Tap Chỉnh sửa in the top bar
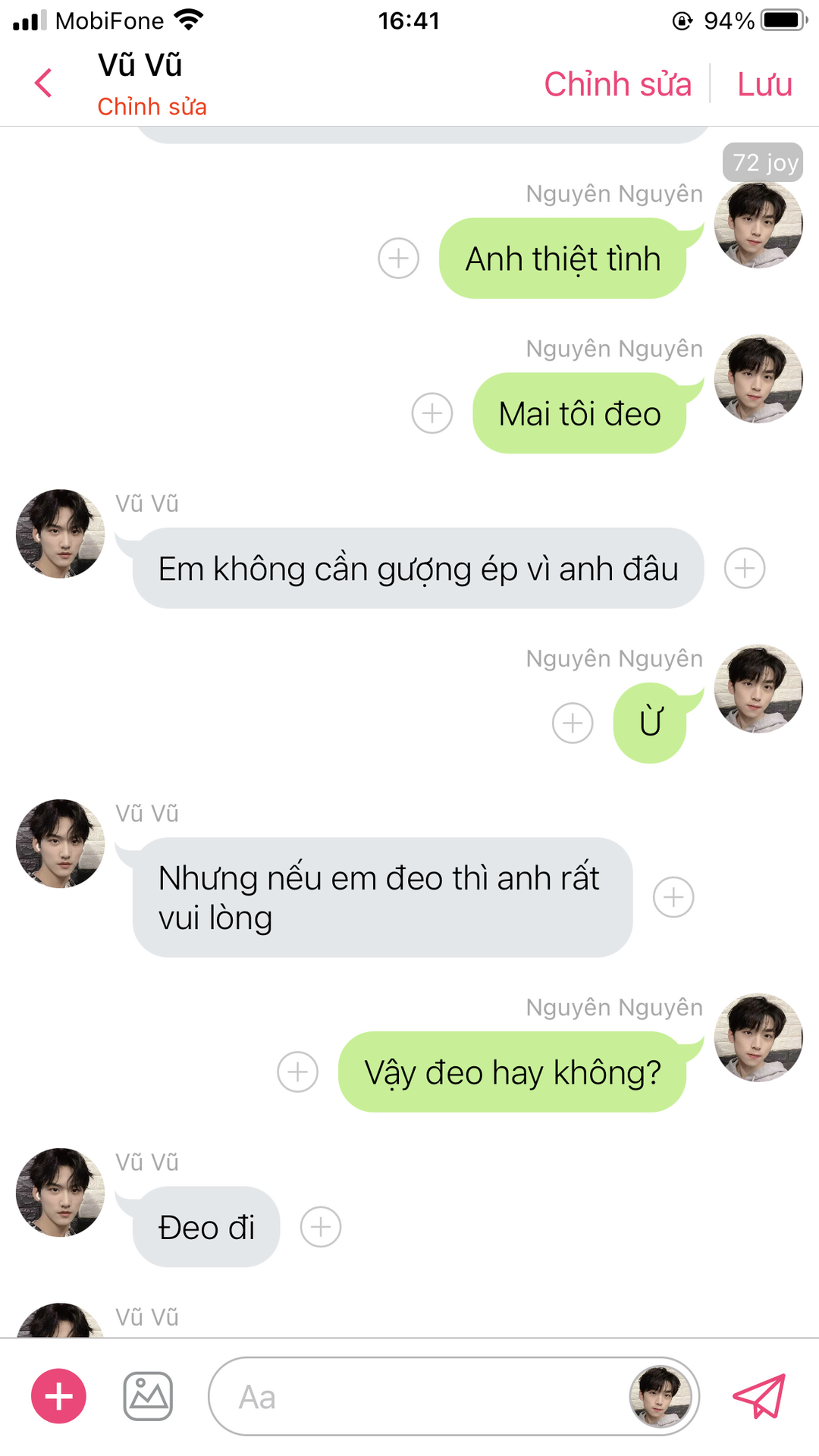 tap(617, 84)
